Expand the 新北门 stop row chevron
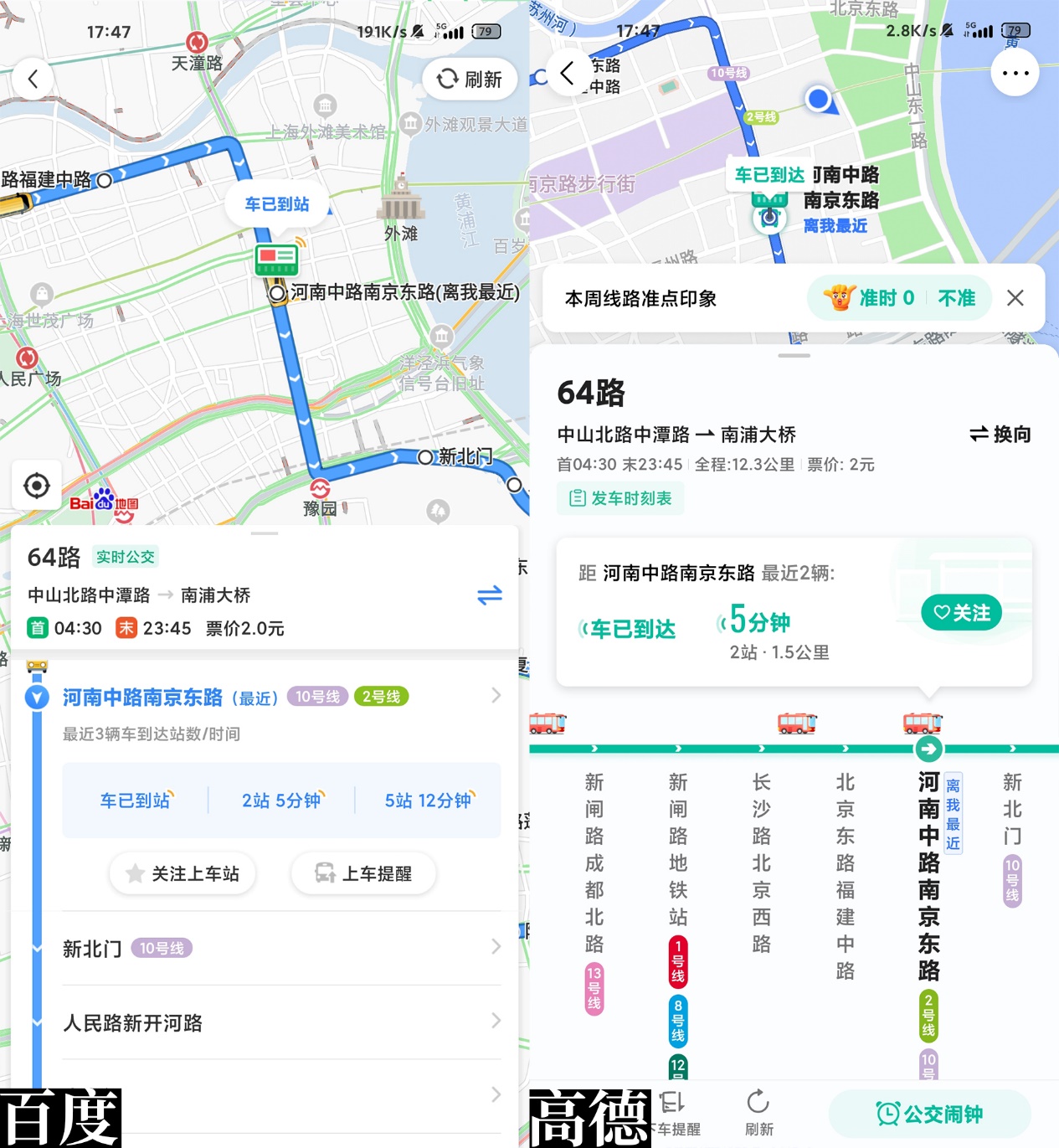This screenshot has width=1059, height=1148. [496, 947]
